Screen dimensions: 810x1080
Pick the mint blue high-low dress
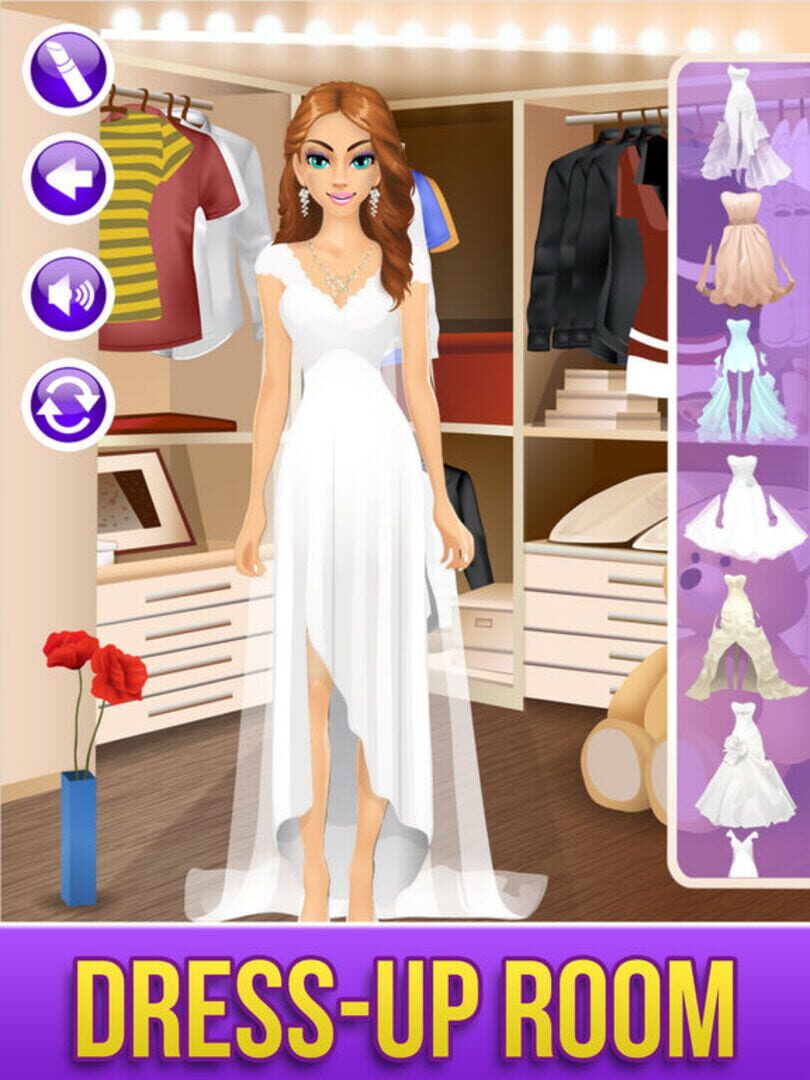745,382
